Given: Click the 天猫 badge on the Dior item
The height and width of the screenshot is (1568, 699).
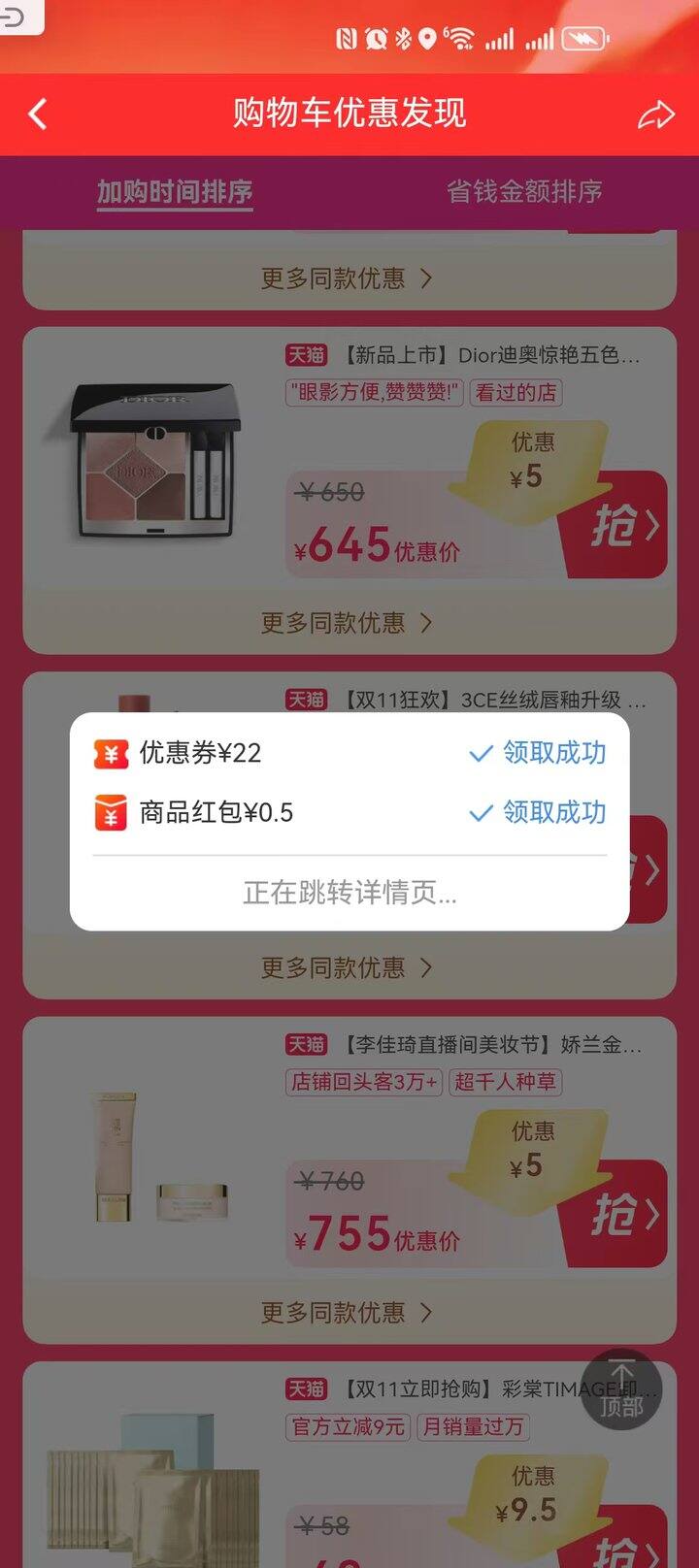Looking at the screenshot, I should [x=306, y=355].
